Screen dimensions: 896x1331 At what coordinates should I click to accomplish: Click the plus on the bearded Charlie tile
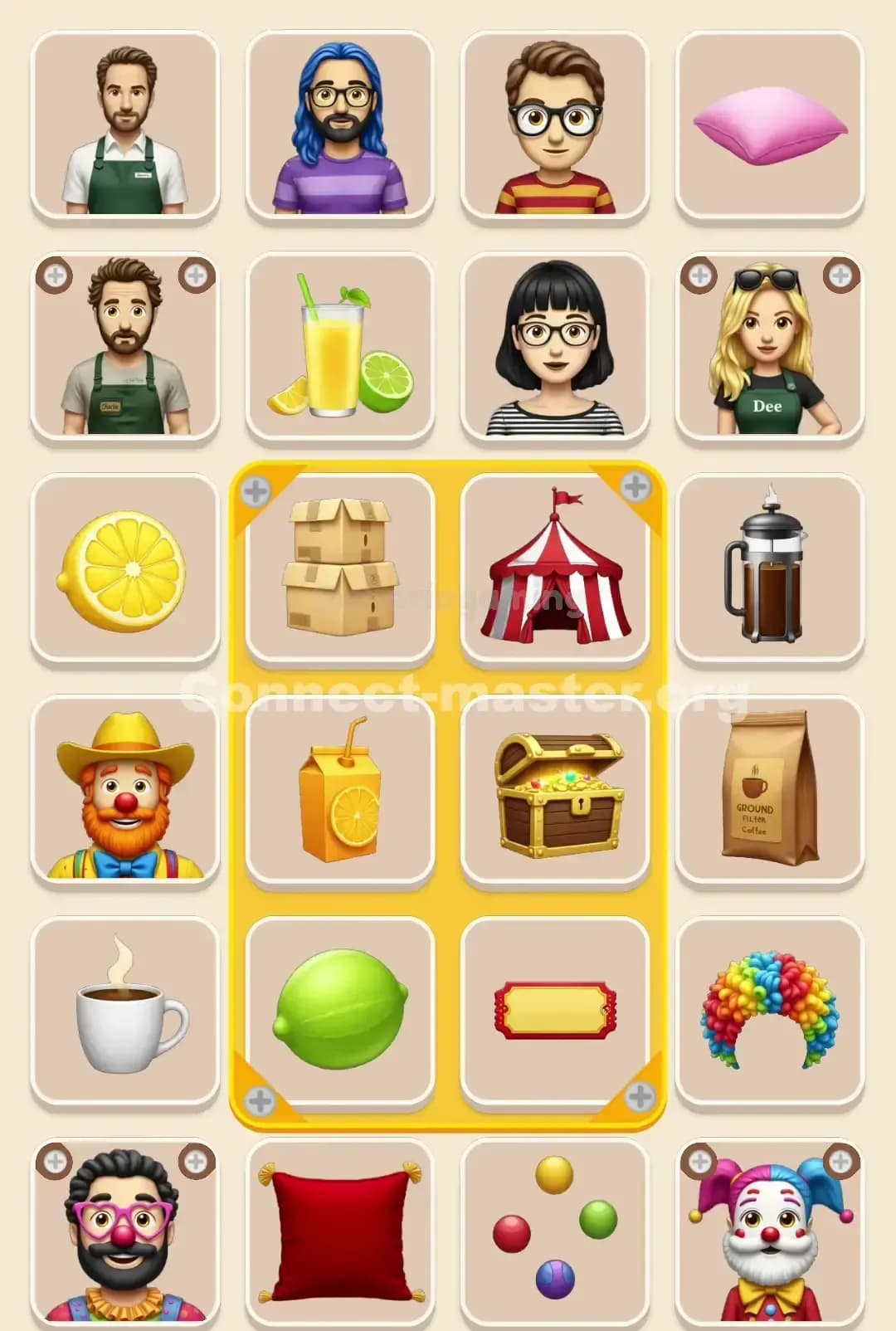click(x=54, y=274)
